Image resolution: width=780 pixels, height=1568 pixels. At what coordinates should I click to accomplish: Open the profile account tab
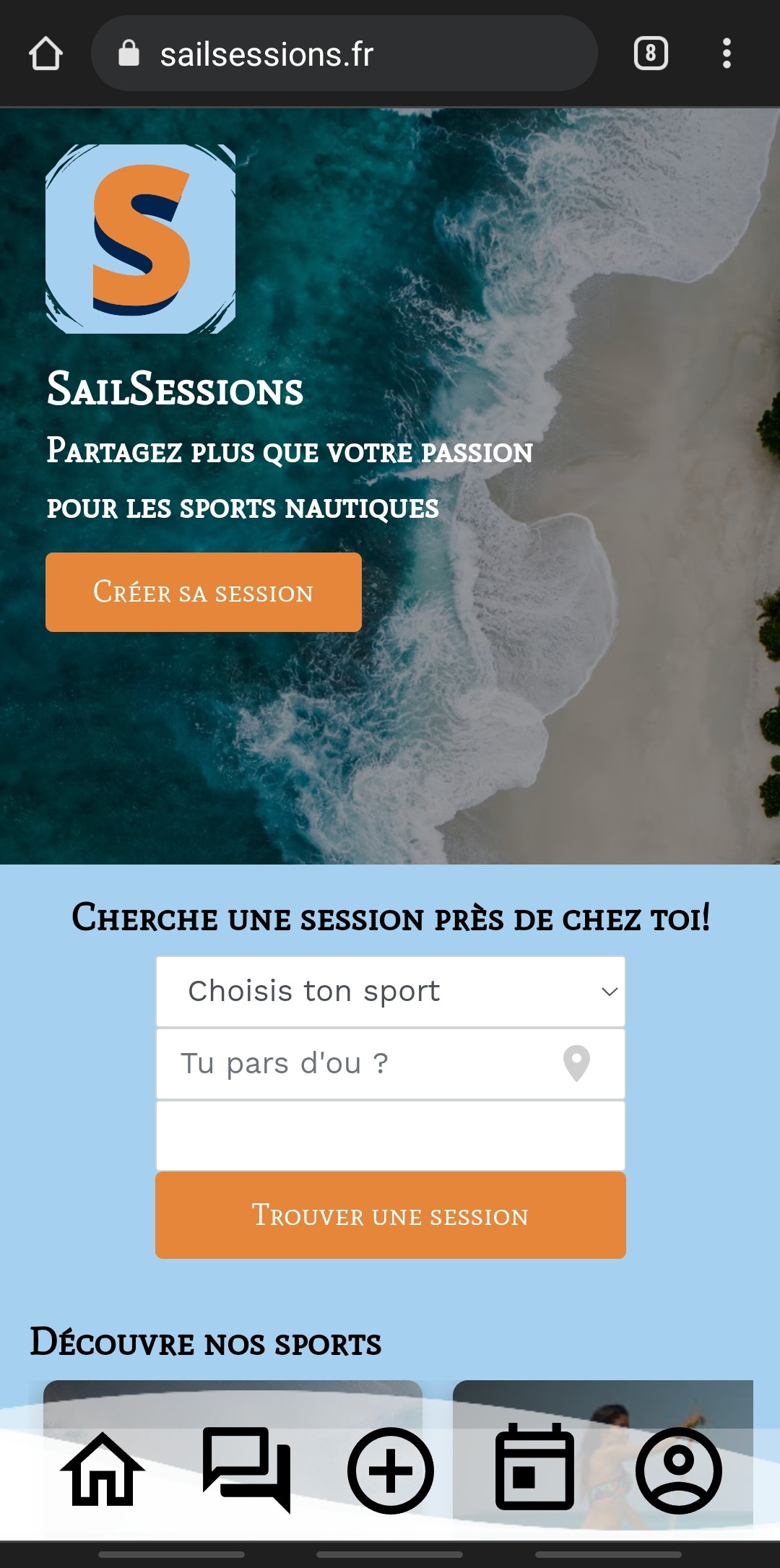click(679, 1470)
